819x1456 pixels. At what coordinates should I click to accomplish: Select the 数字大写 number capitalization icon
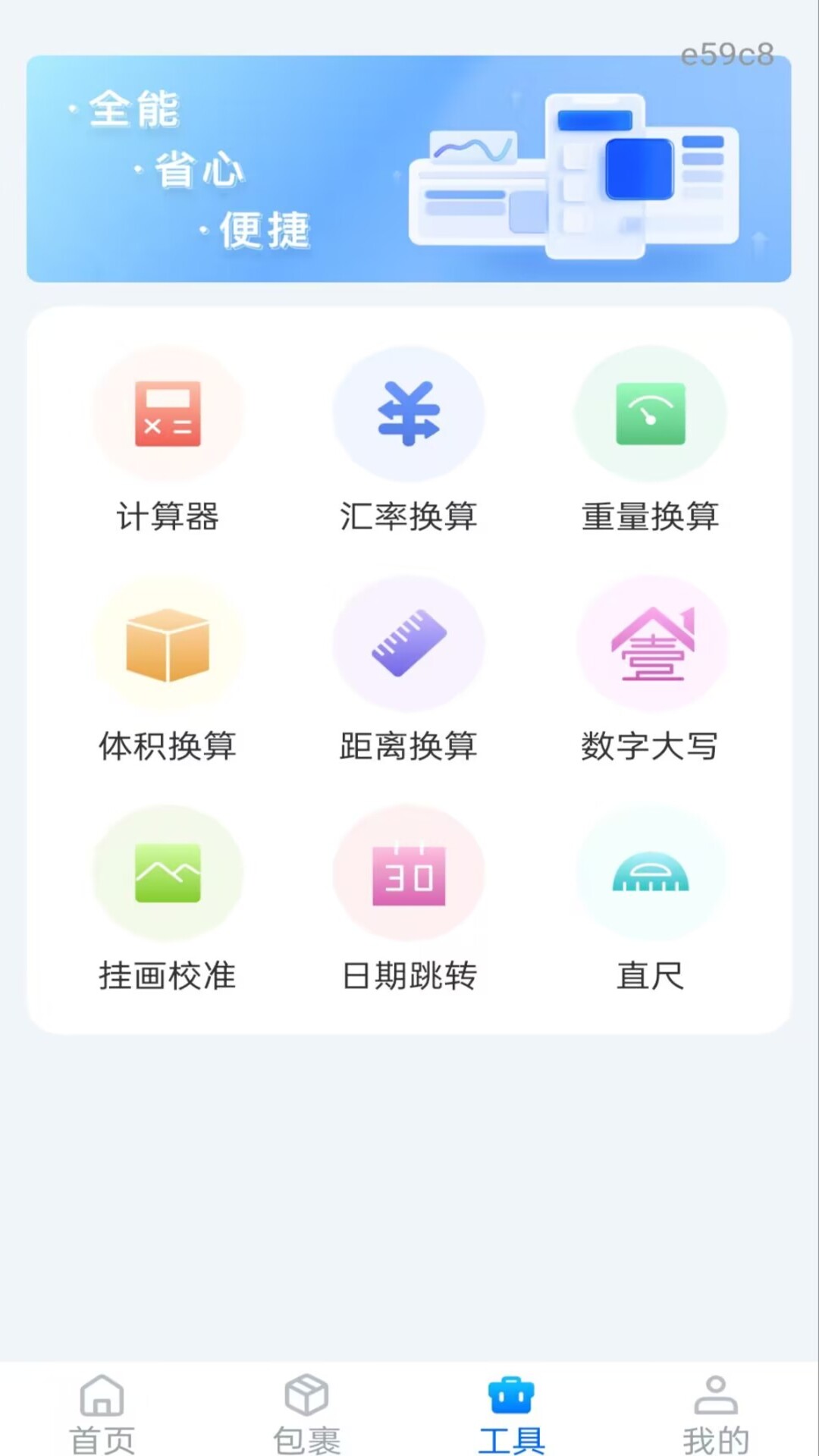pyautogui.click(x=651, y=643)
